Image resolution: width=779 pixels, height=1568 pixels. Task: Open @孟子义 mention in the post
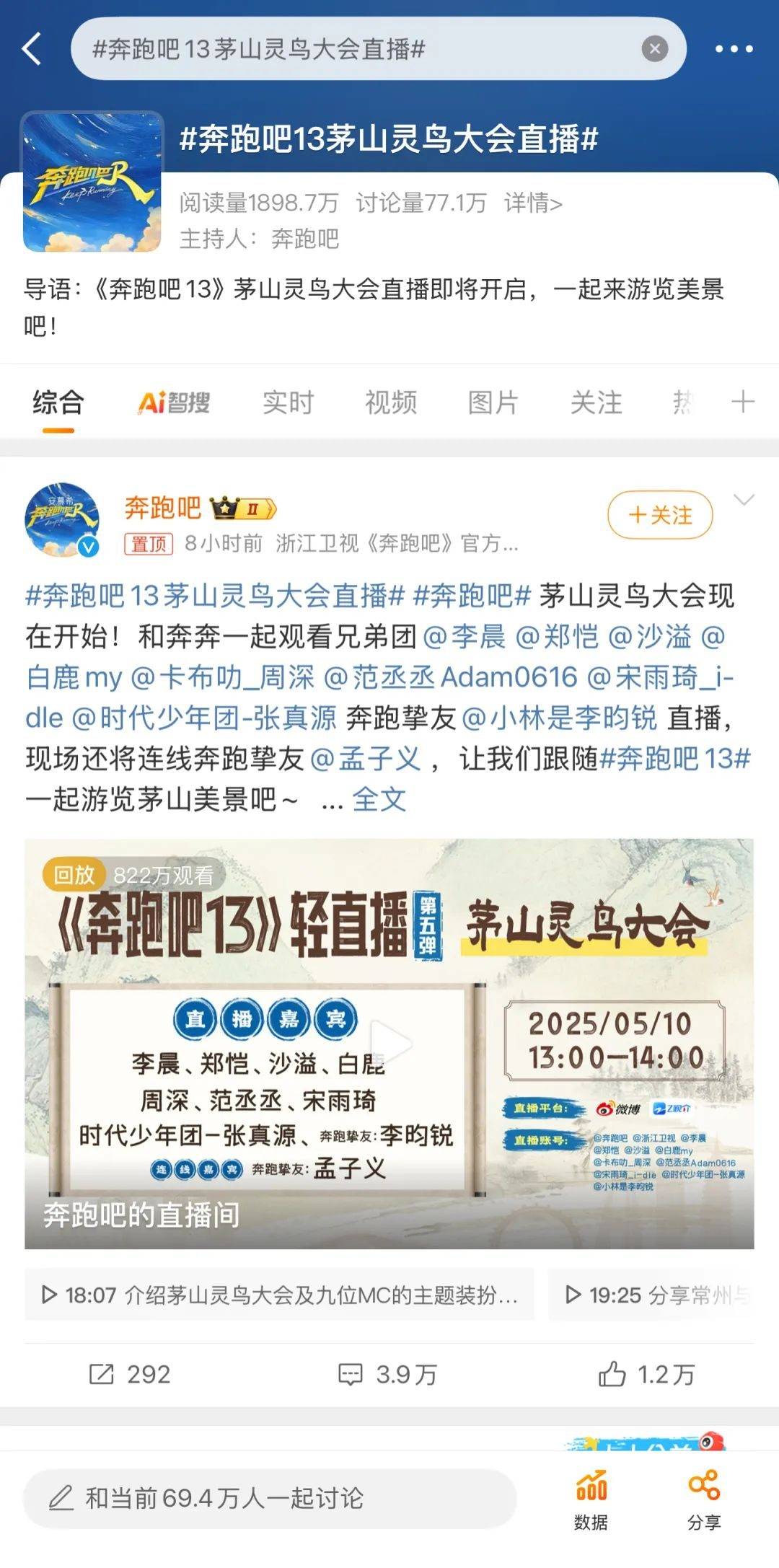[366, 759]
